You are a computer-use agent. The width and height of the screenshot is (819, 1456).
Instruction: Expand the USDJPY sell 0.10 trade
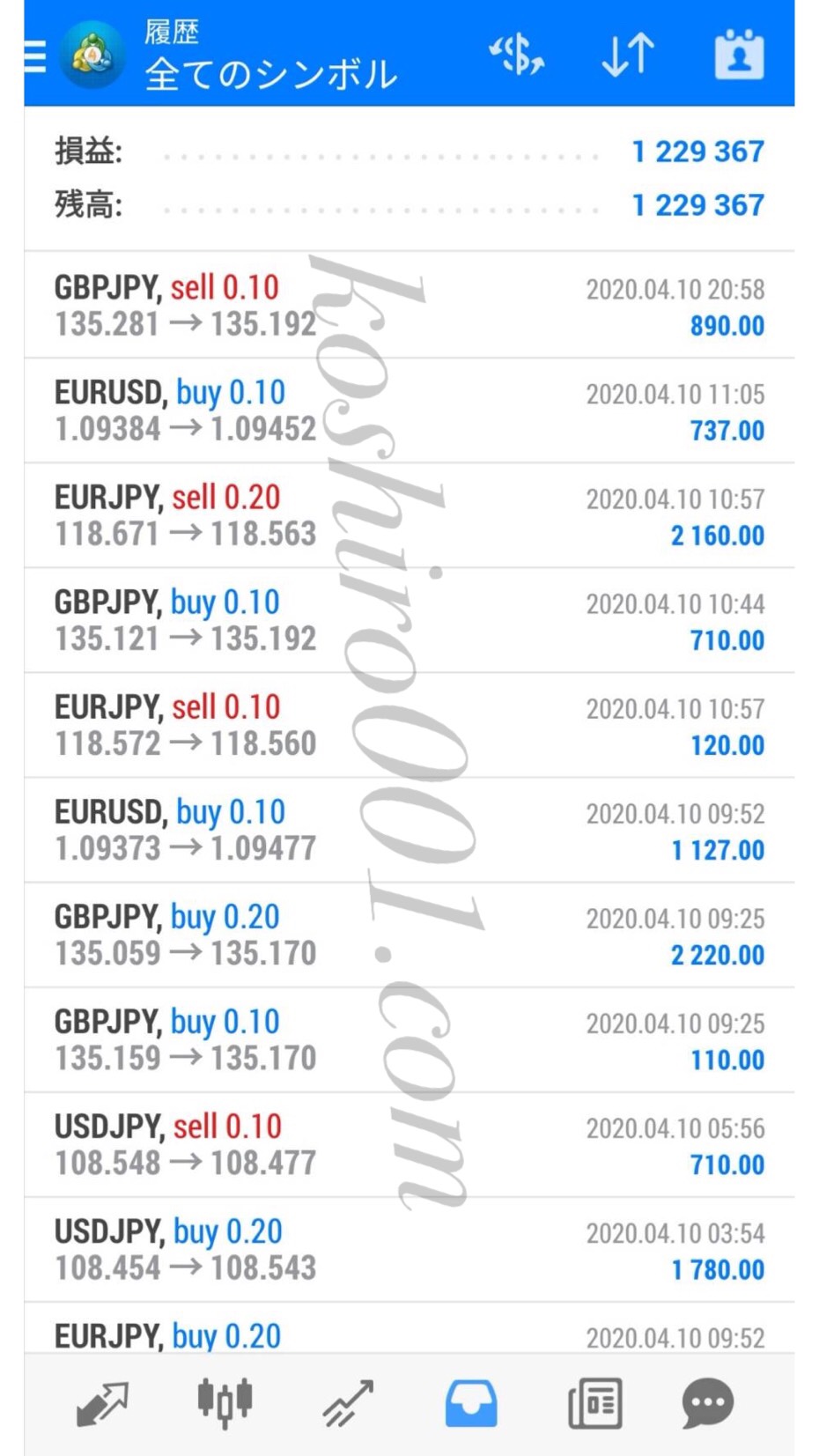(409, 1144)
